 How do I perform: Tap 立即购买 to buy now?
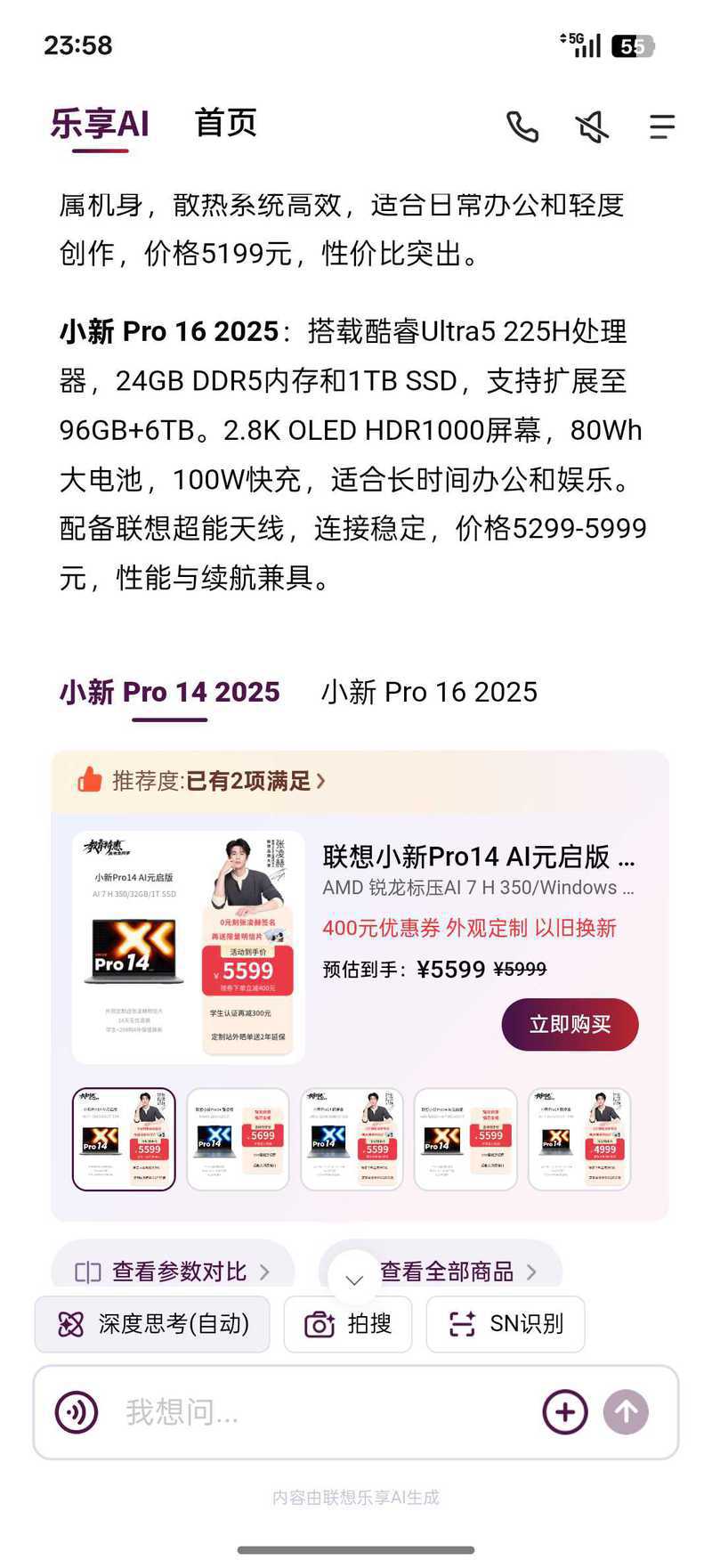(x=570, y=1024)
